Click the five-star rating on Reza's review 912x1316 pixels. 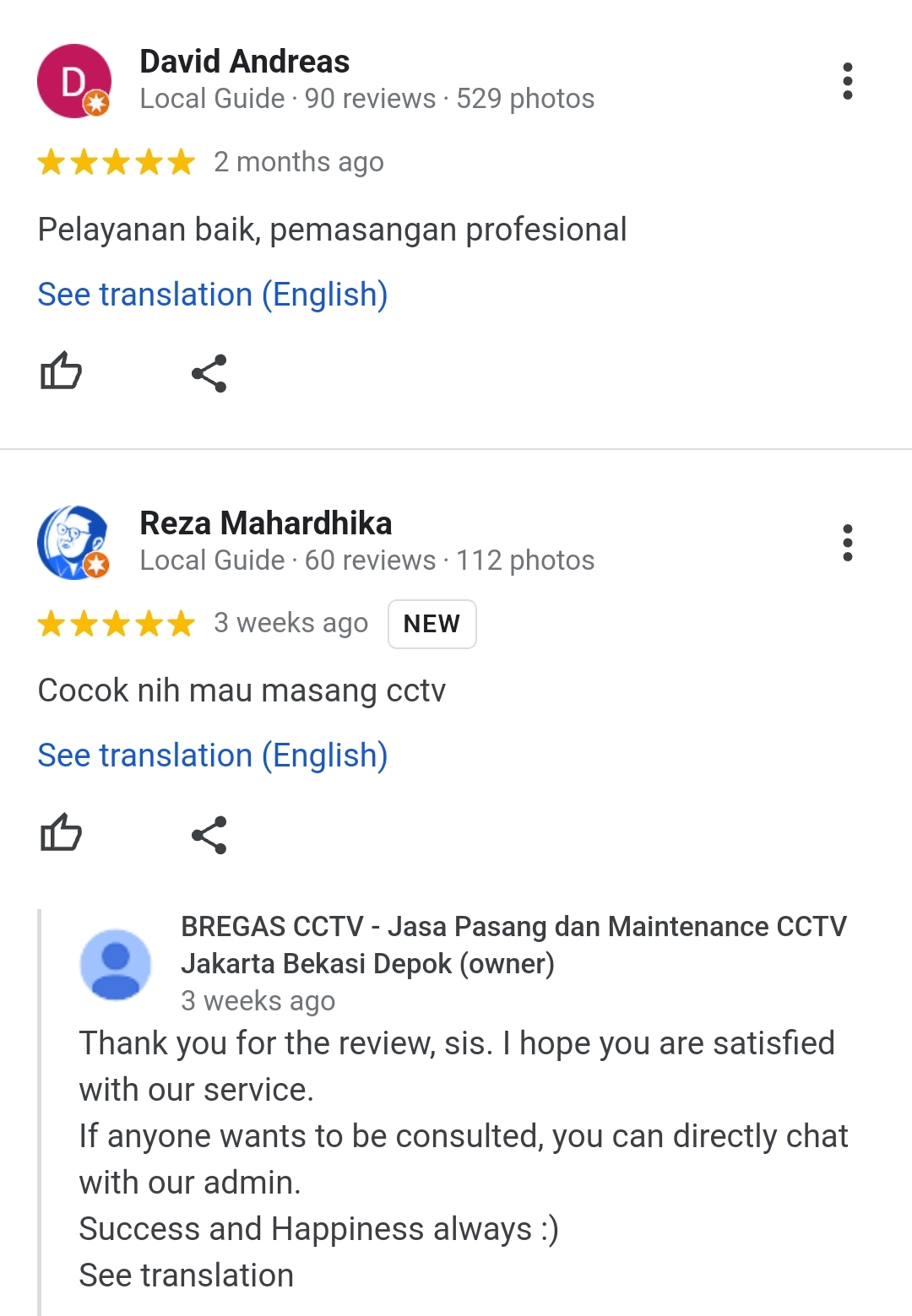click(114, 623)
